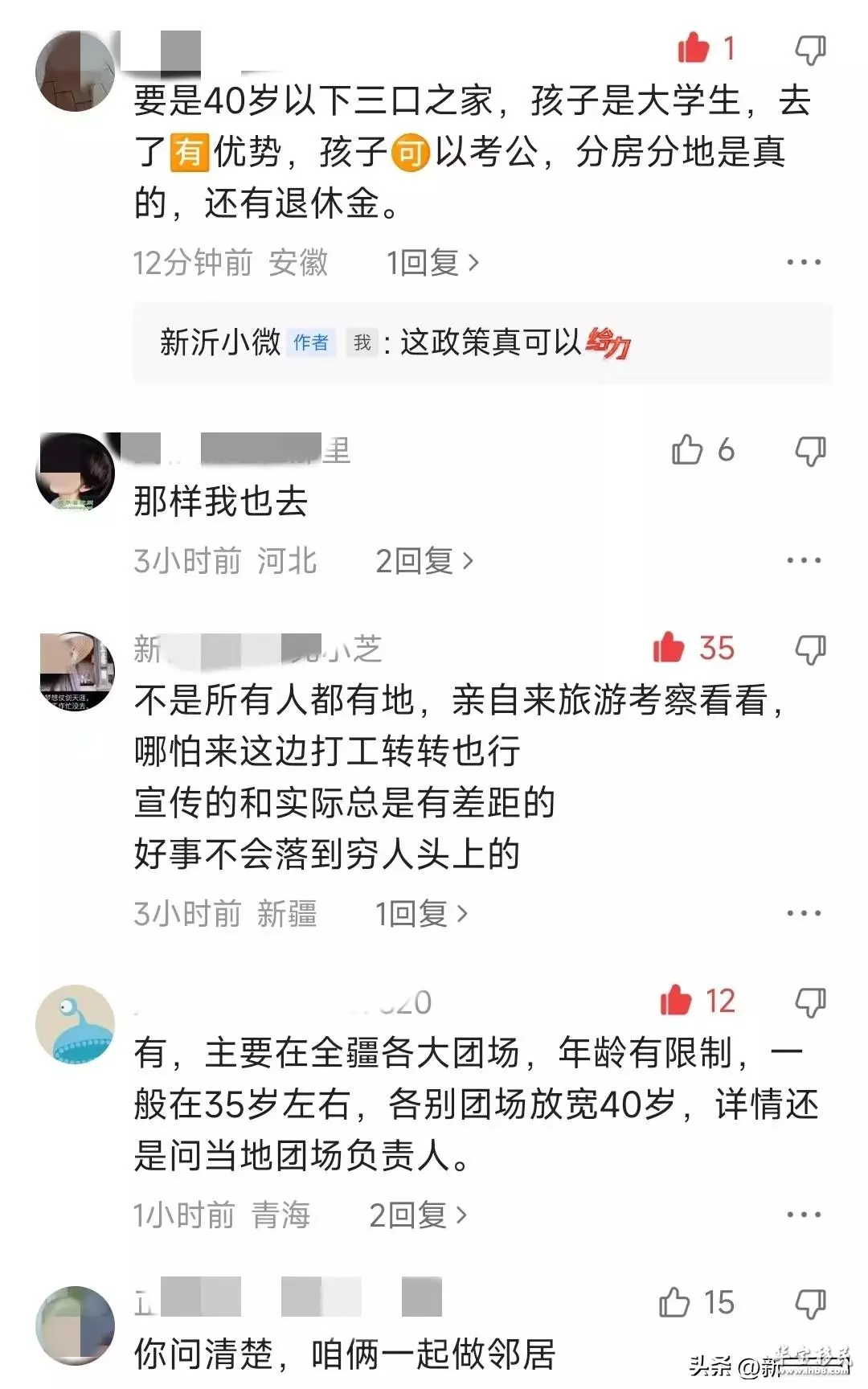Viewport: 868px width, 1389px height.
Task: Expand 1回复 under the 新疆 comment
Action: click(421, 914)
